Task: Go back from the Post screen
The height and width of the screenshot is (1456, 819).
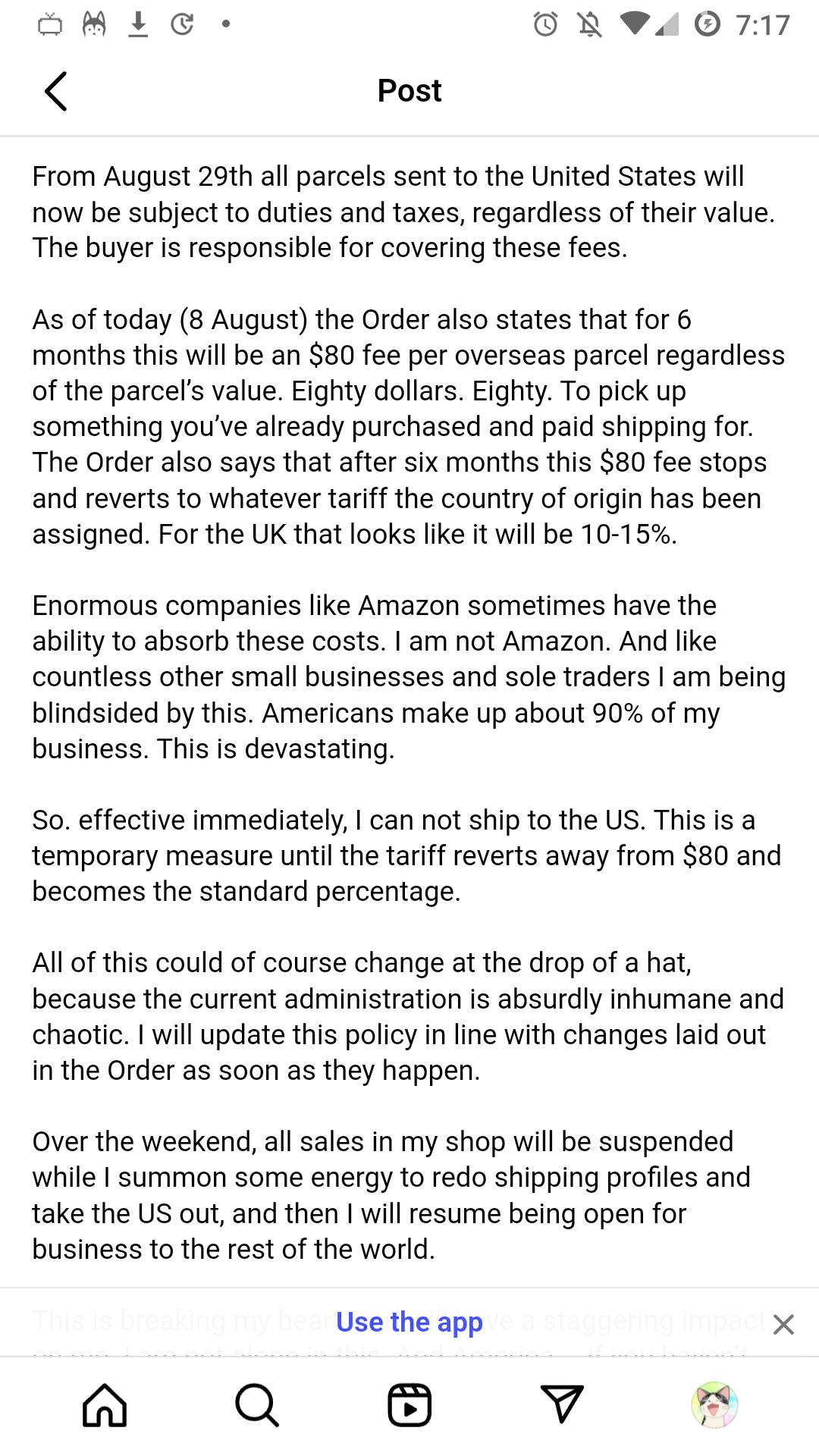Action: click(56, 92)
